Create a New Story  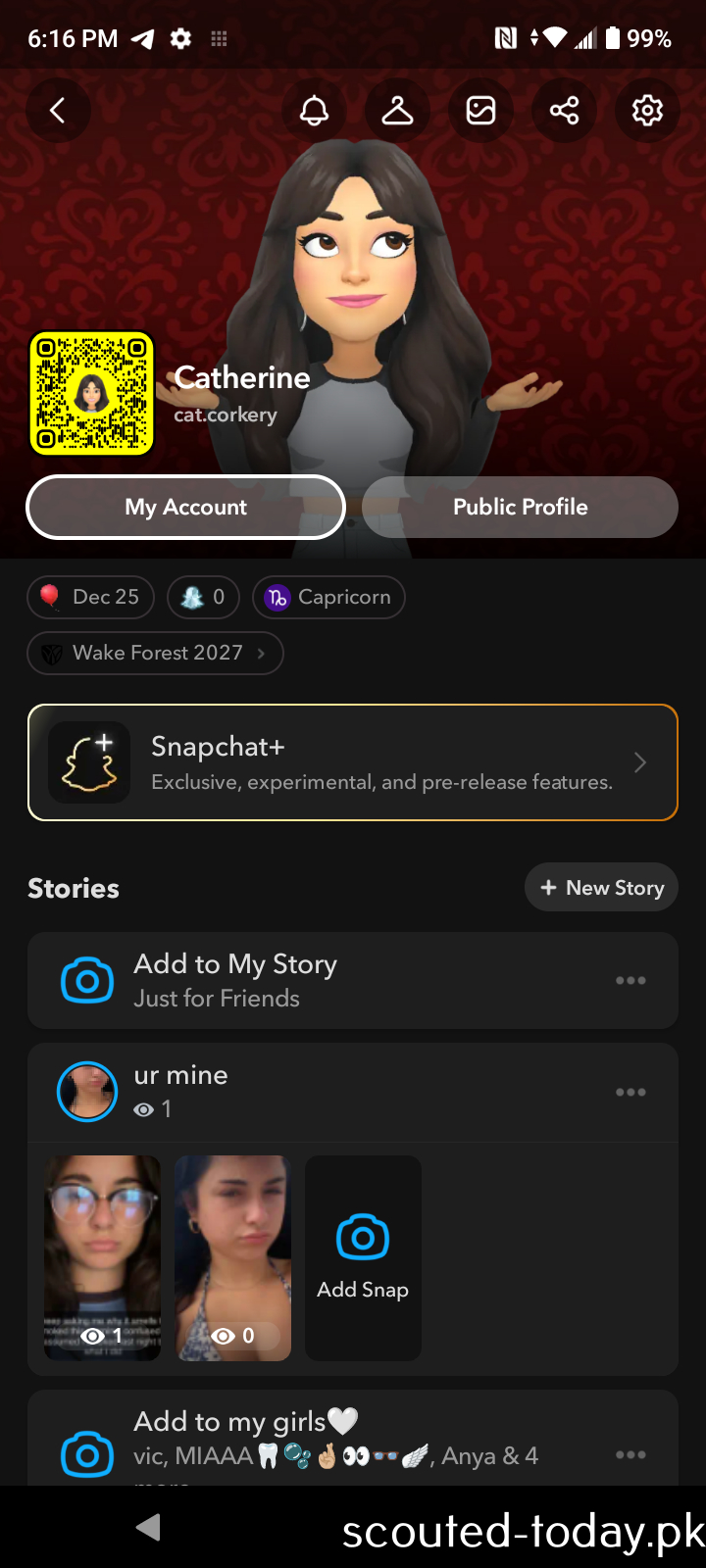click(601, 887)
